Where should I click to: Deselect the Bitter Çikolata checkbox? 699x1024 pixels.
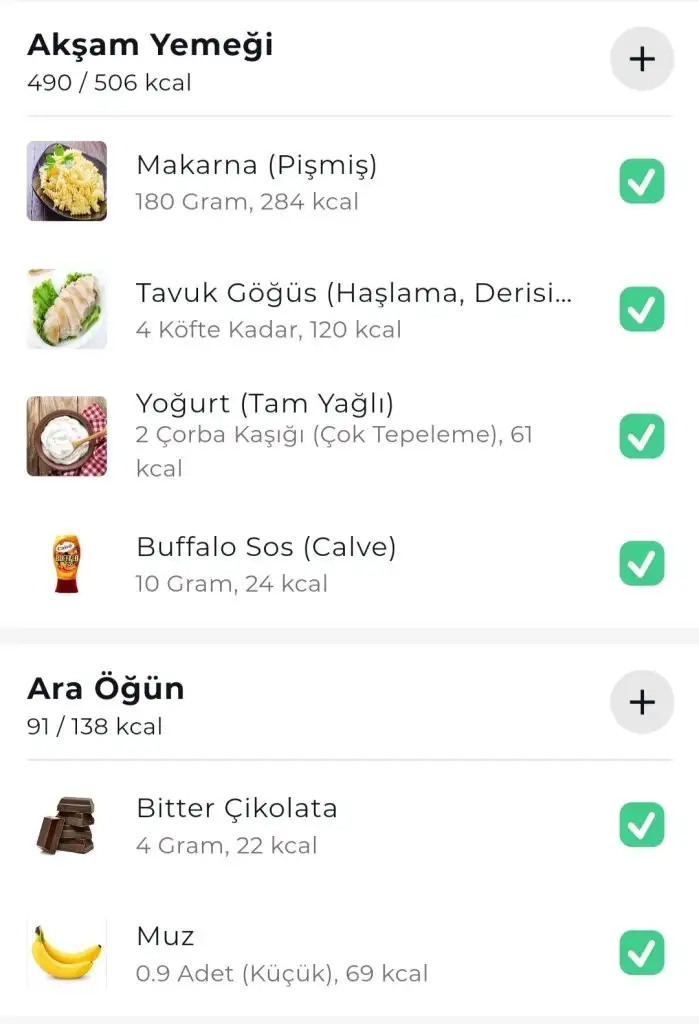click(641, 825)
